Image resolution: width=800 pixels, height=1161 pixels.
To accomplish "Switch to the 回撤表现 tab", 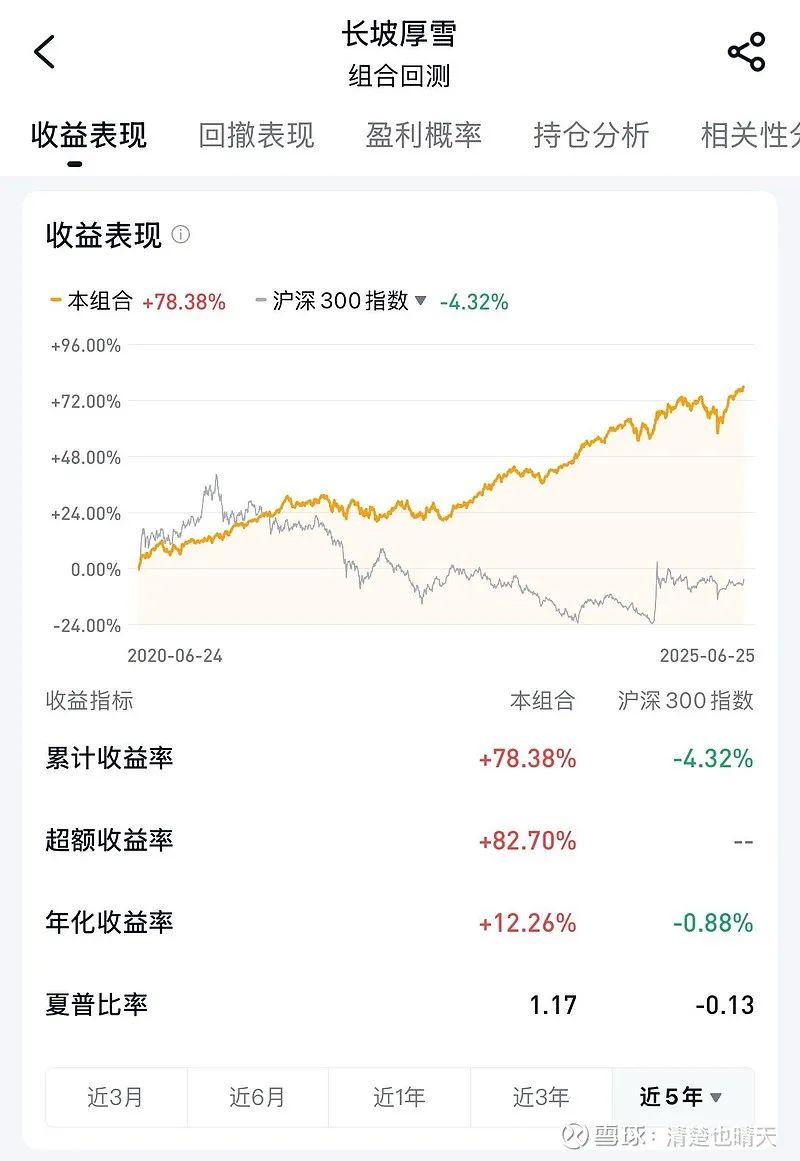I will (x=256, y=135).
